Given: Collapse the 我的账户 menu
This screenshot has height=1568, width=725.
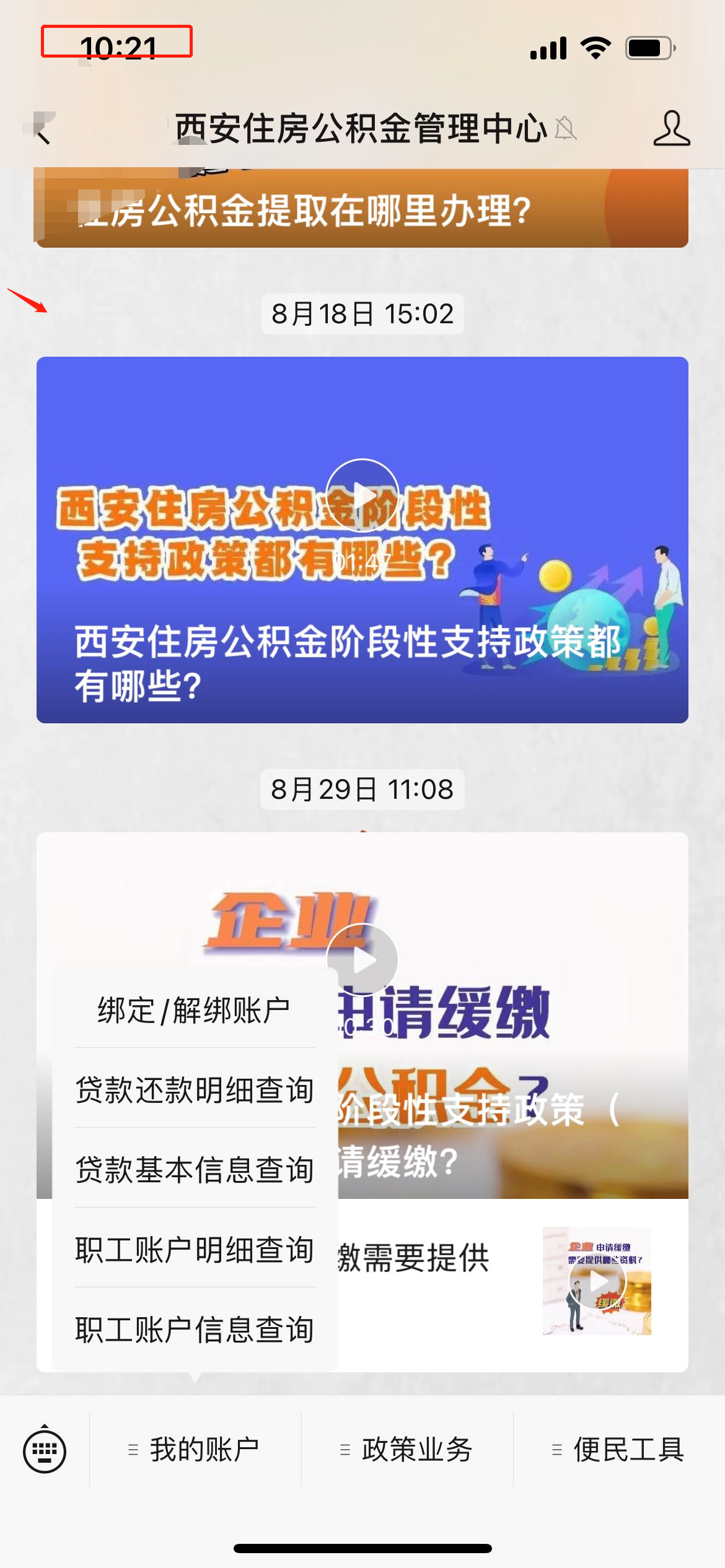Looking at the screenshot, I should pos(195,1450).
